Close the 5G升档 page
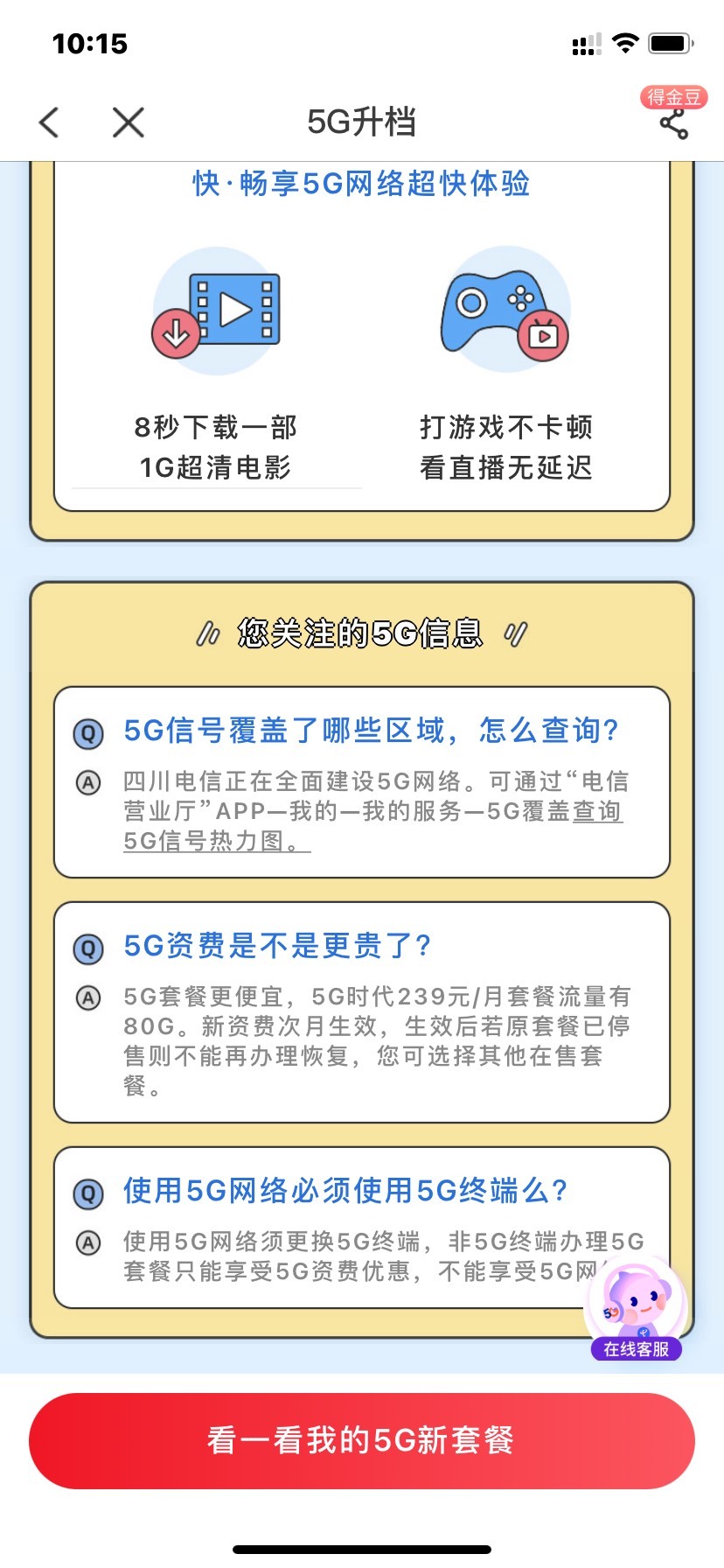Image resolution: width=724 pixels, height=1568 pixels. pyautogui.click(x=129, y=122)
